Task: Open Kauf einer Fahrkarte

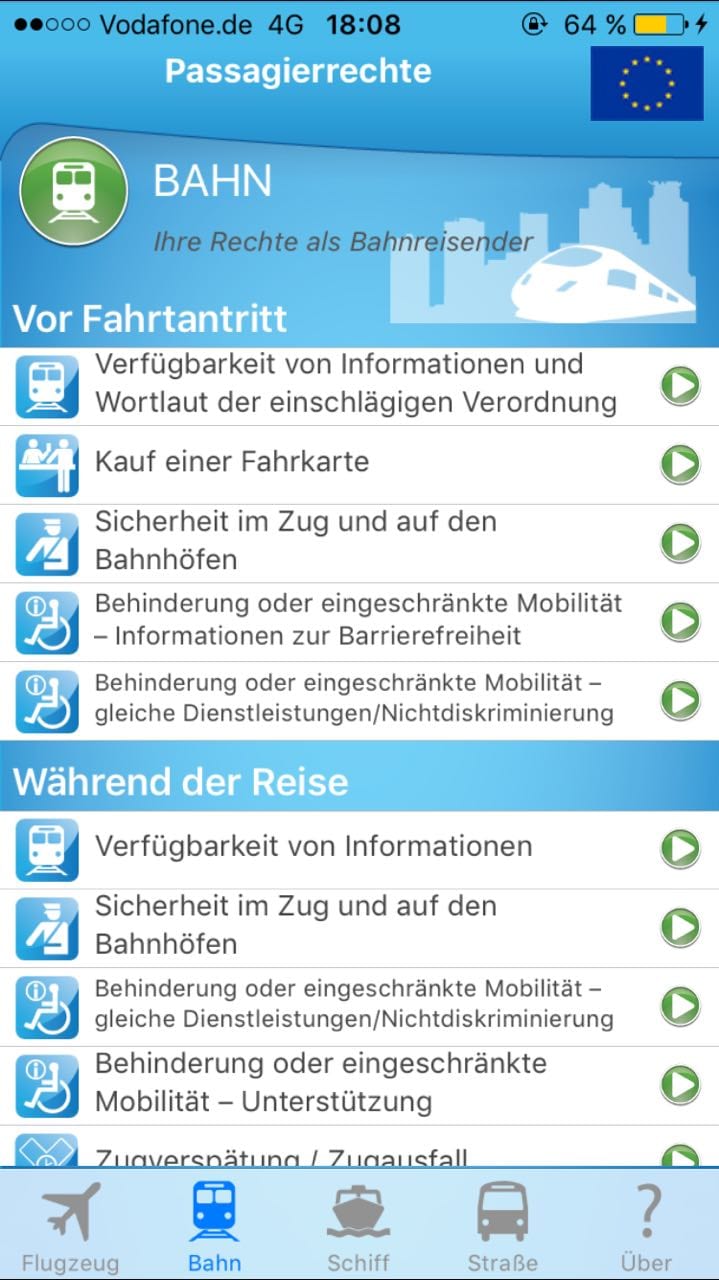Action: pyautogui.click(x=355, y=462)
